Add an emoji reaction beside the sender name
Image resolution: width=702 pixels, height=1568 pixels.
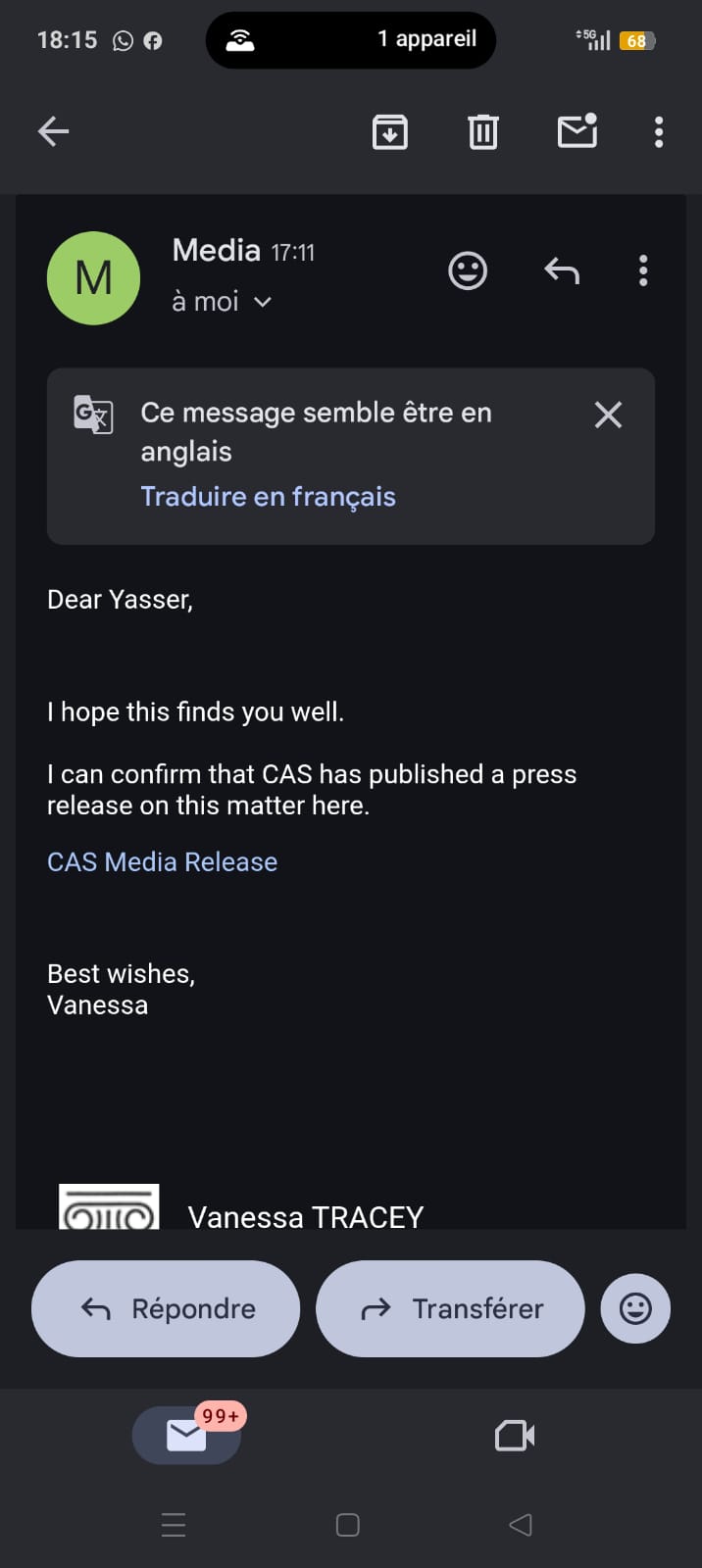click(468, 270)
